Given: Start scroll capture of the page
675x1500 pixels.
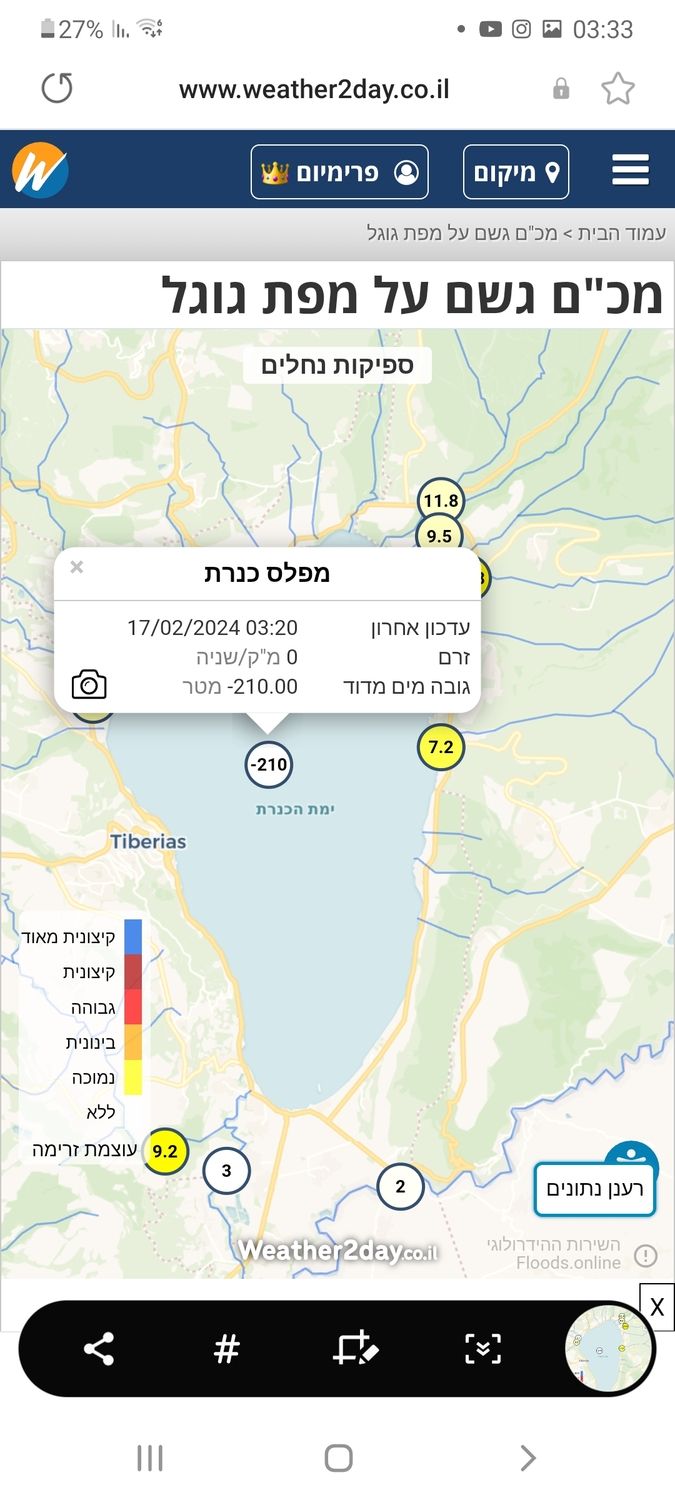Looking at the screenshot, I should pos(483,1349).
